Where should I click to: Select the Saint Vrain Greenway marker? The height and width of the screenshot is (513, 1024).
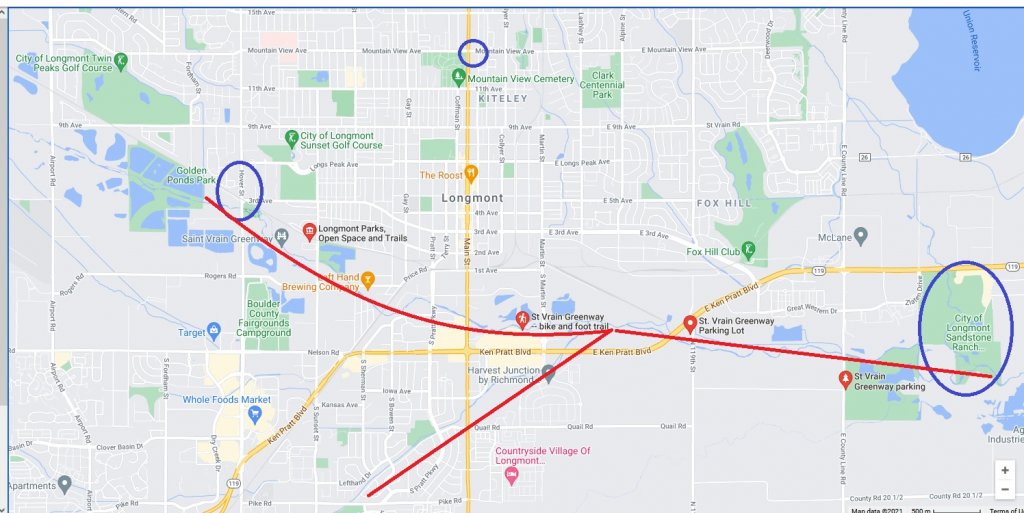282,237
